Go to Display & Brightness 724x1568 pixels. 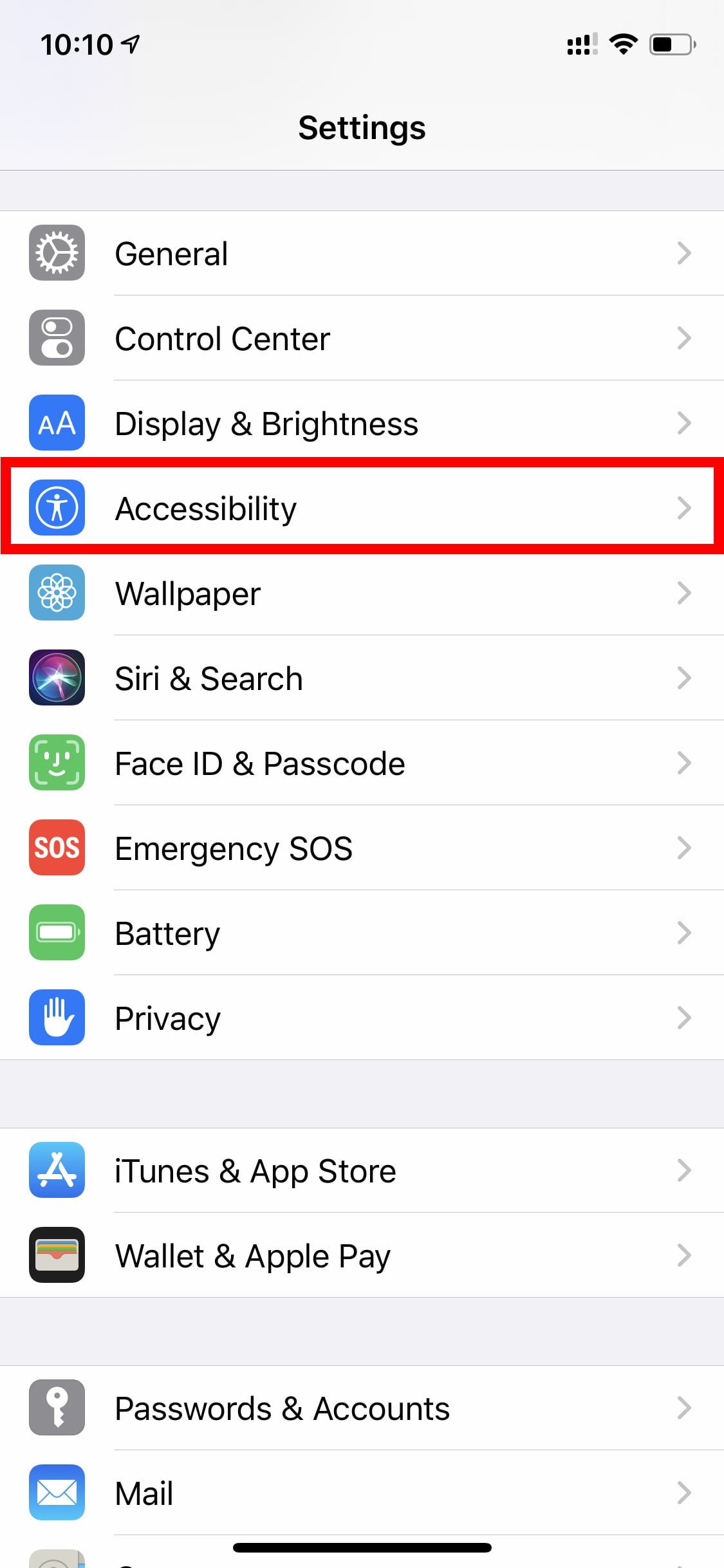pyautogui.click(x=362, y=423)
